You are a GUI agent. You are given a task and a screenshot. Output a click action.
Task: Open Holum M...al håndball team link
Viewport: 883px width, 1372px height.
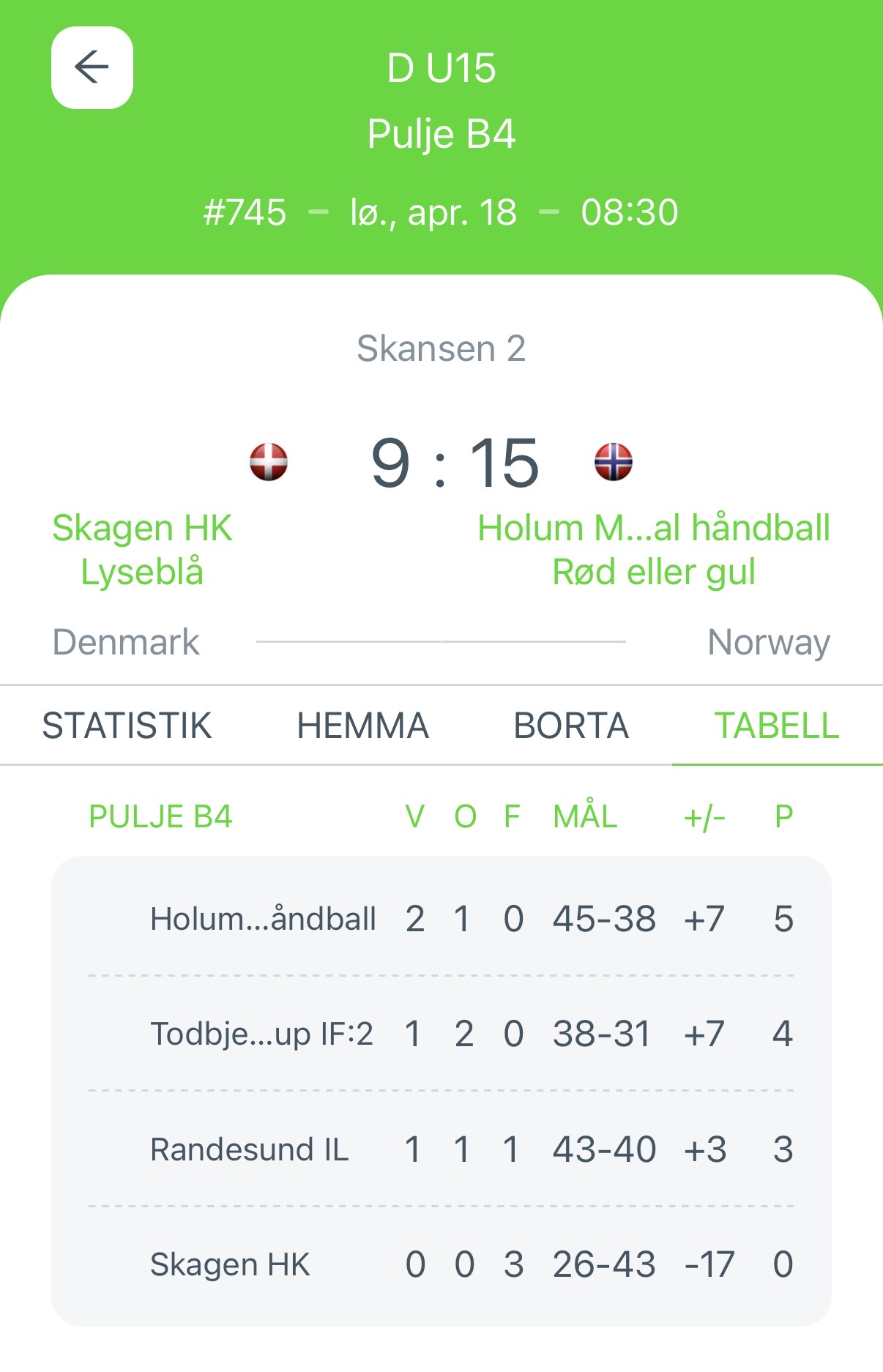click(x=653, y=549)
